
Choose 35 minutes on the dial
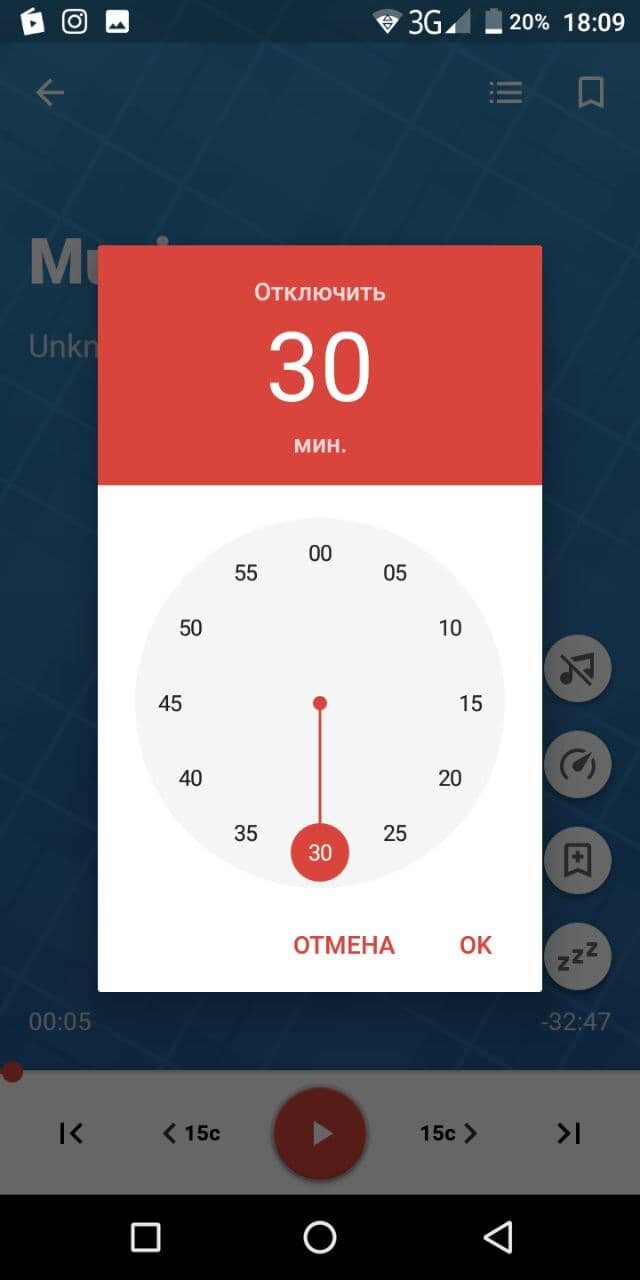[x=246, y=833]
